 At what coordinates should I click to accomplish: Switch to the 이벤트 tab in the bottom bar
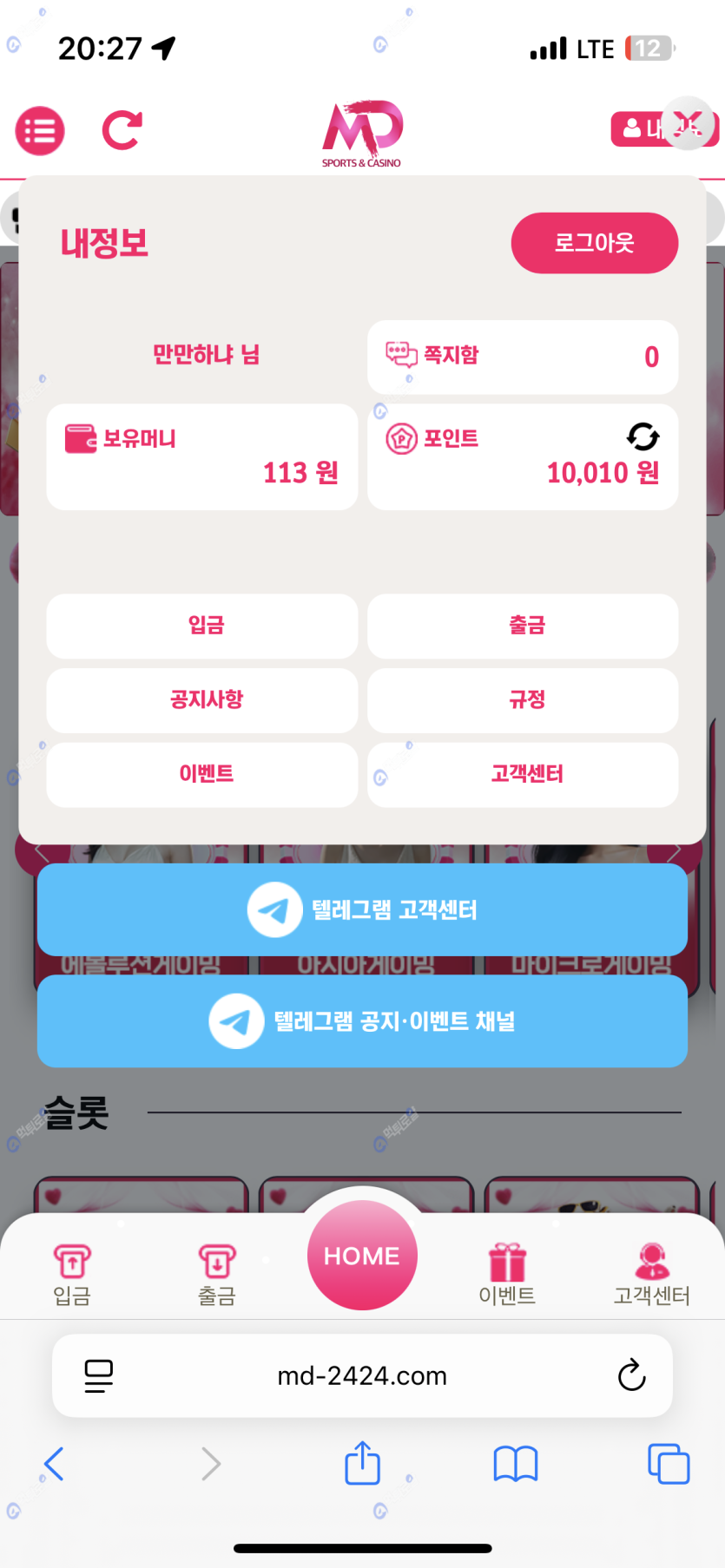coord(507,1274)
